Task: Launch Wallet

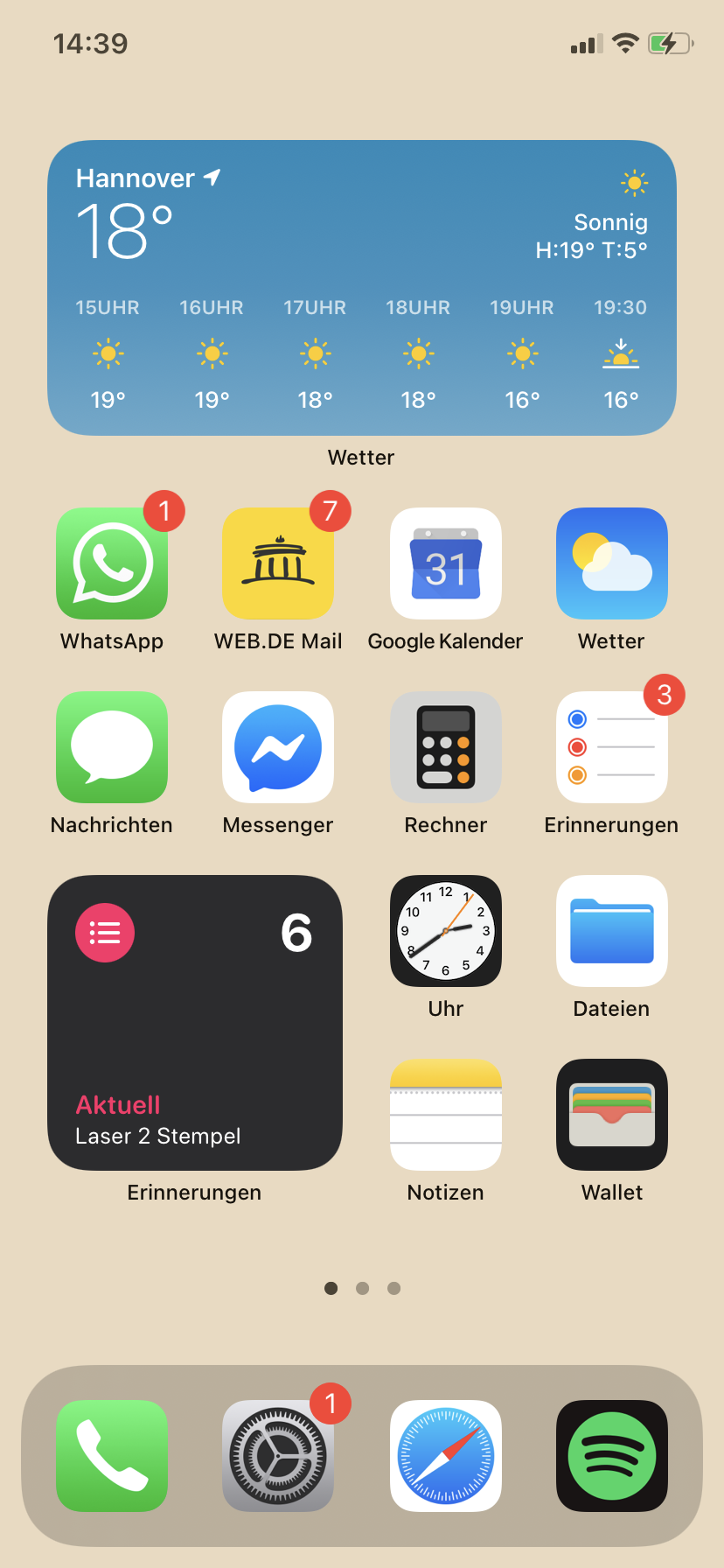Action: (611, 1115)
